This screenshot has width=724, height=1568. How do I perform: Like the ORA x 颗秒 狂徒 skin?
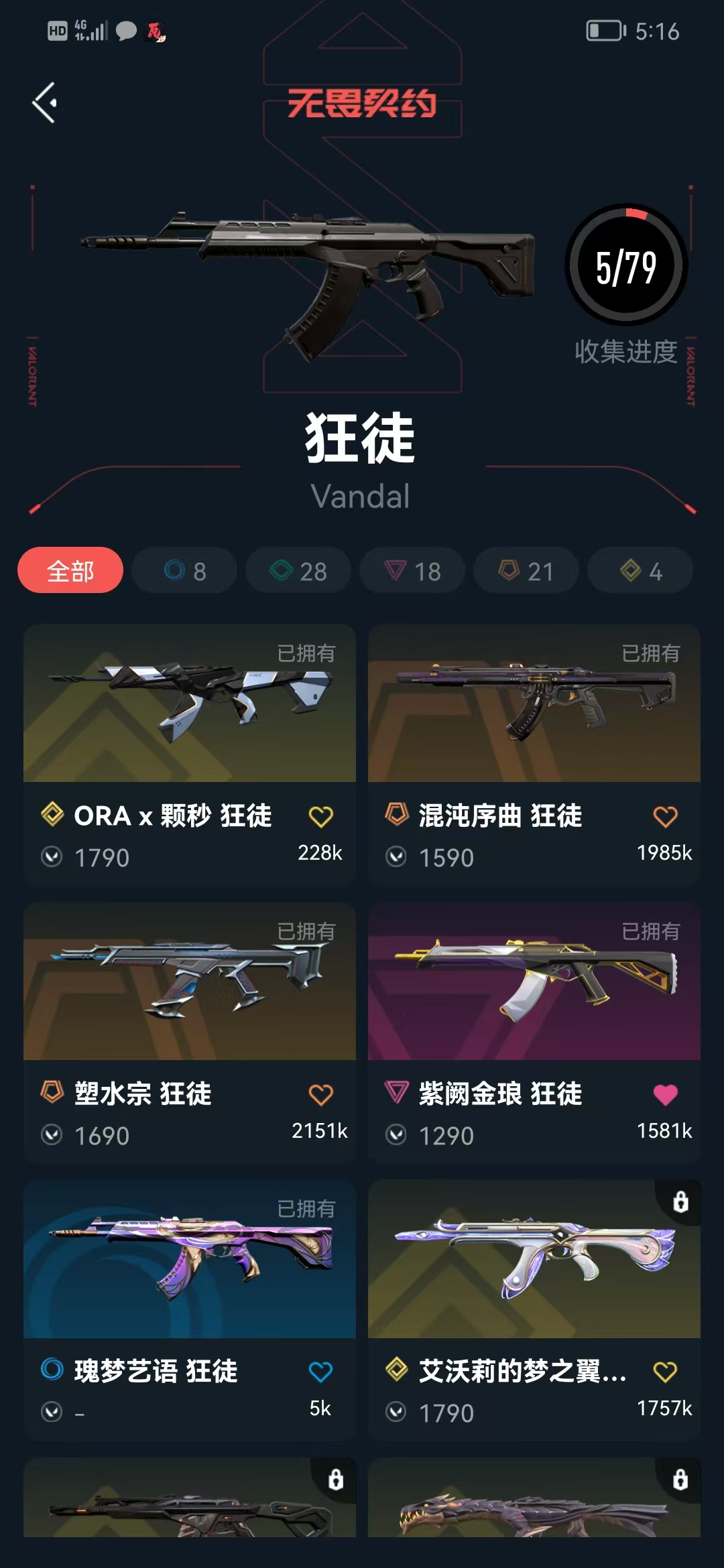click(x=320, y=817)
